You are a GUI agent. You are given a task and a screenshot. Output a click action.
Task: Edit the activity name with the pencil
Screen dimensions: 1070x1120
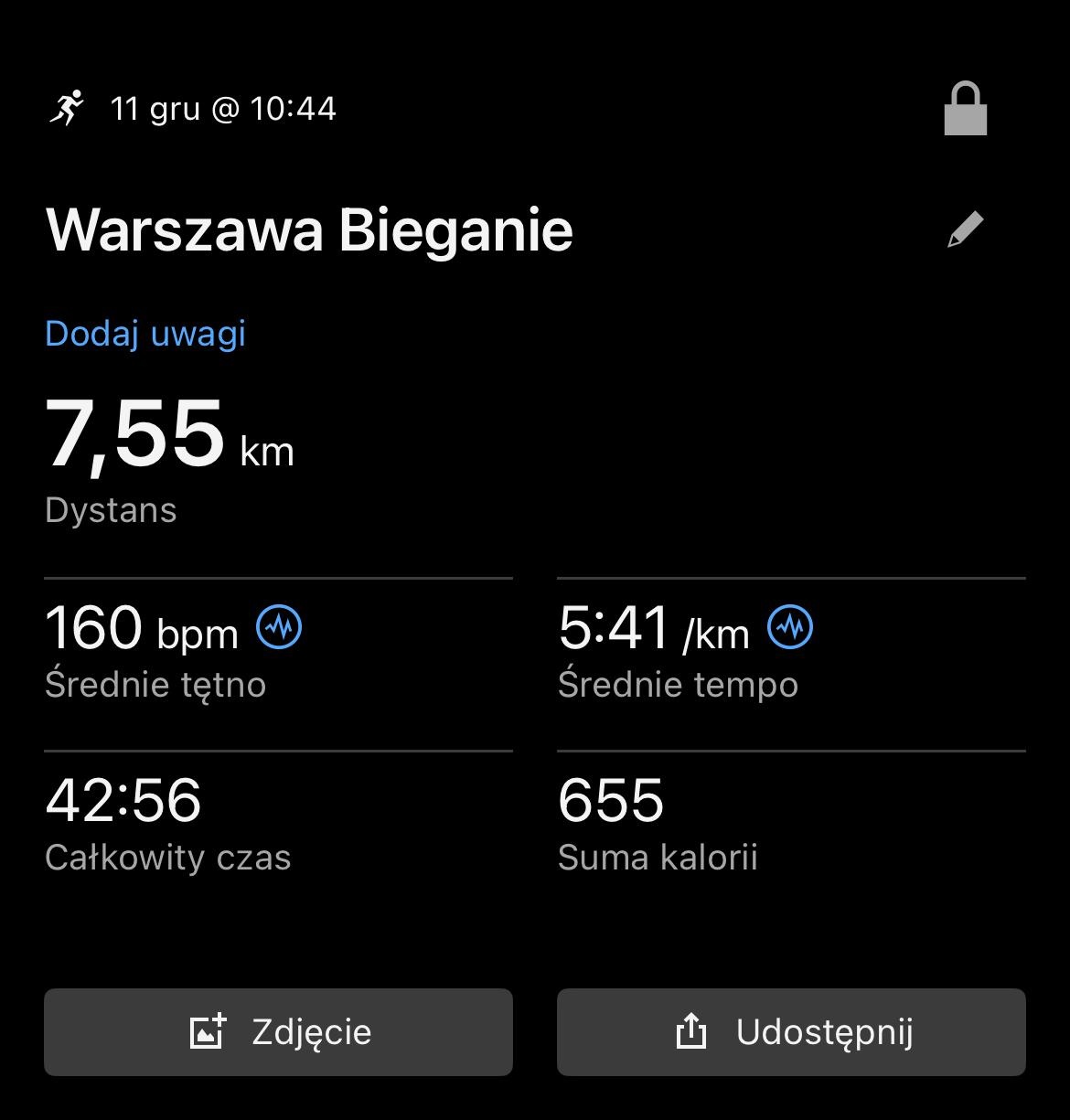point(965,229)
